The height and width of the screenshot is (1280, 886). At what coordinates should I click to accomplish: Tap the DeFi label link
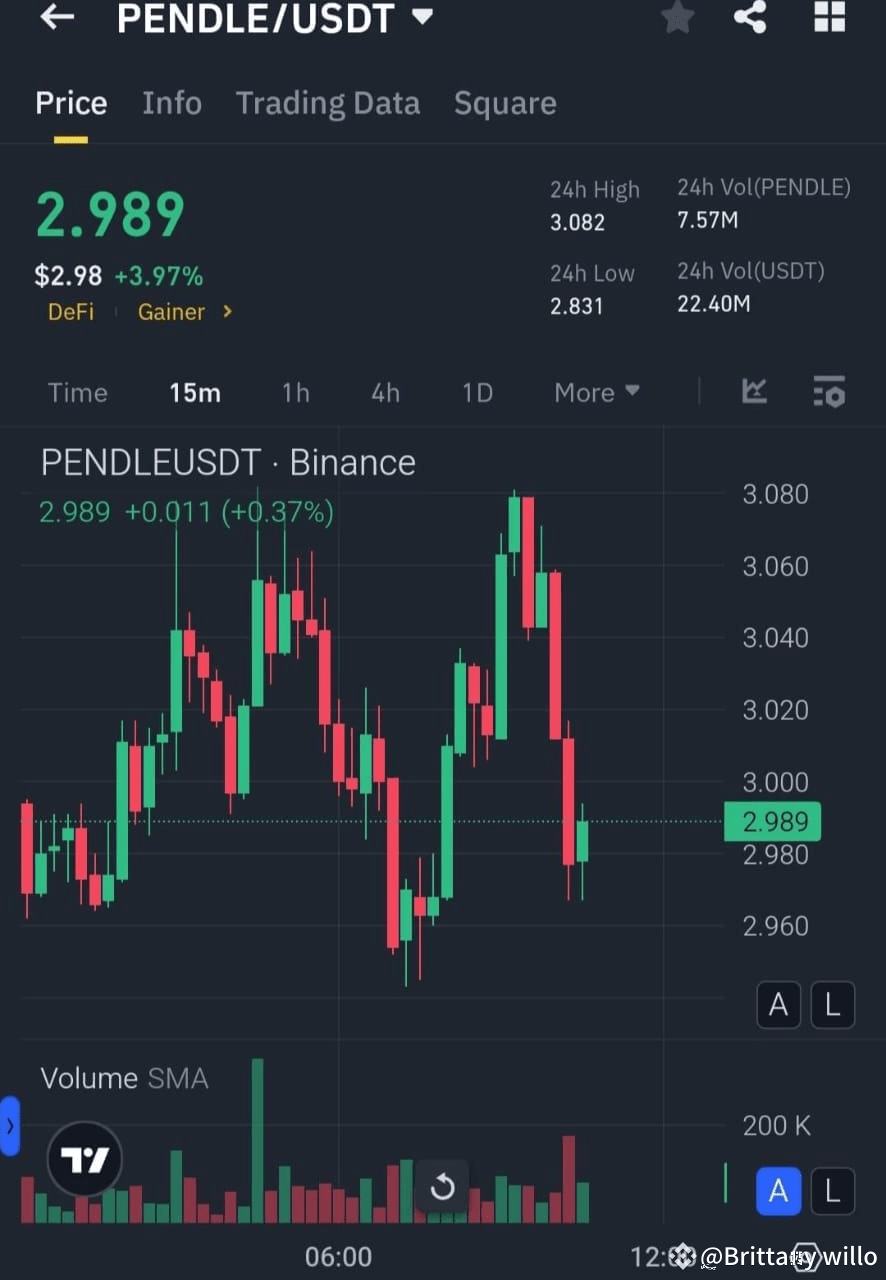70,311
